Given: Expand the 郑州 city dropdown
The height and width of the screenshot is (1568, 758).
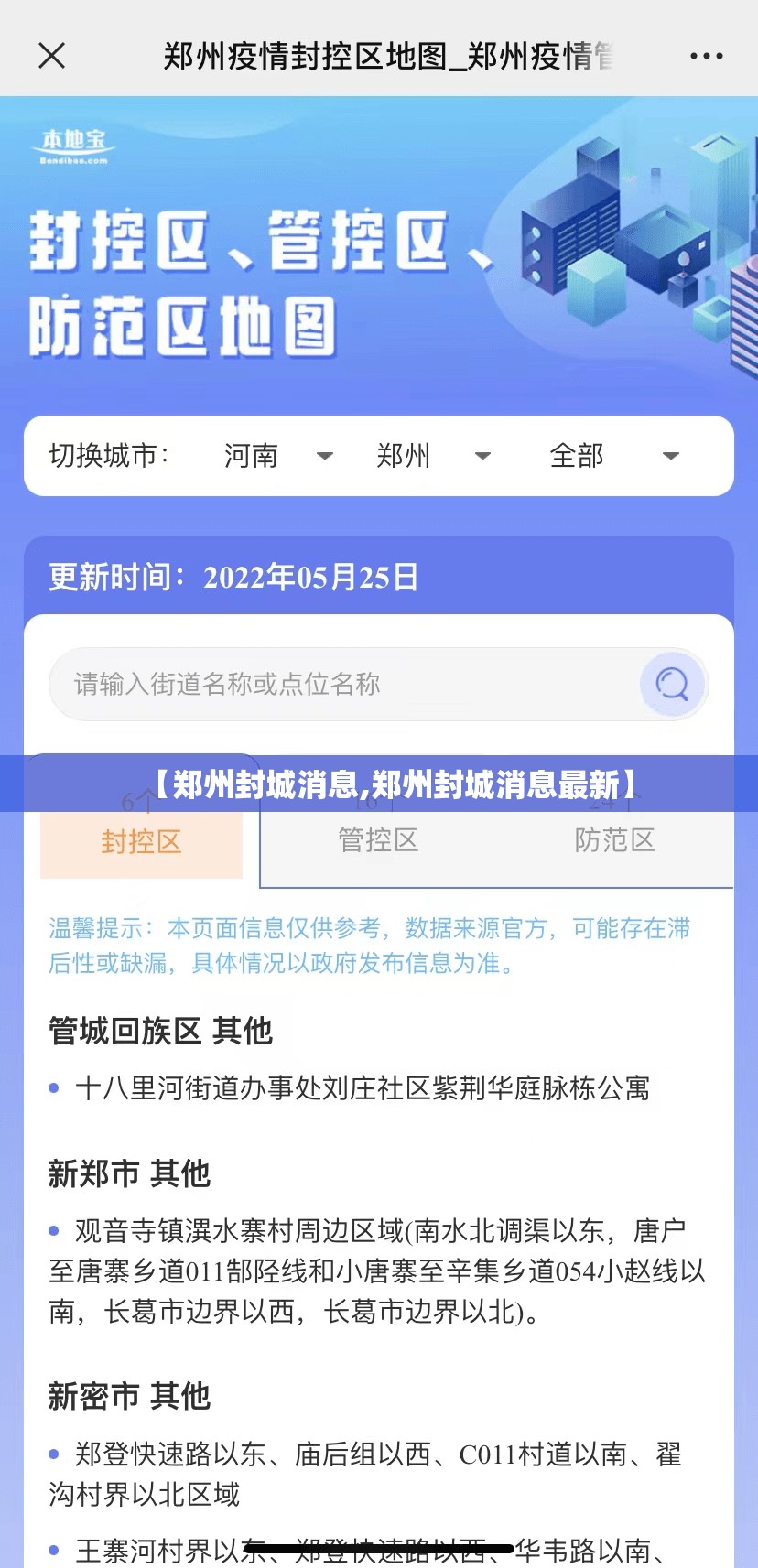Looking at the screenshot, I should (433, 456).
